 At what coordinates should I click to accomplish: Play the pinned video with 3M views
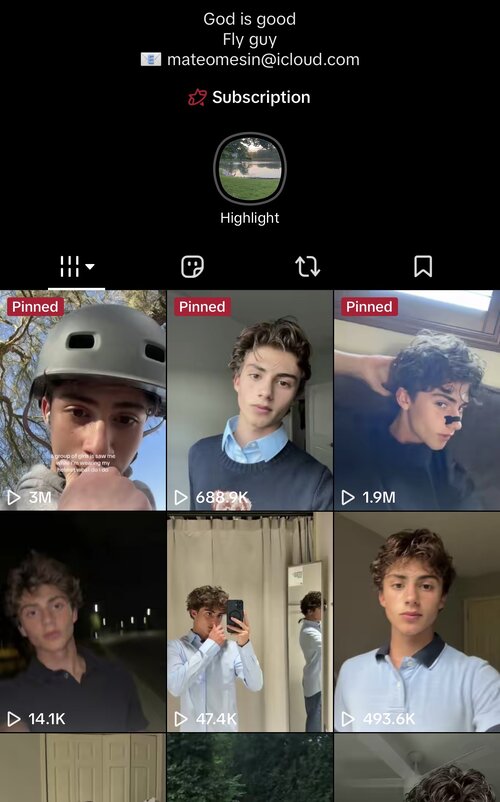pos(83,400)
